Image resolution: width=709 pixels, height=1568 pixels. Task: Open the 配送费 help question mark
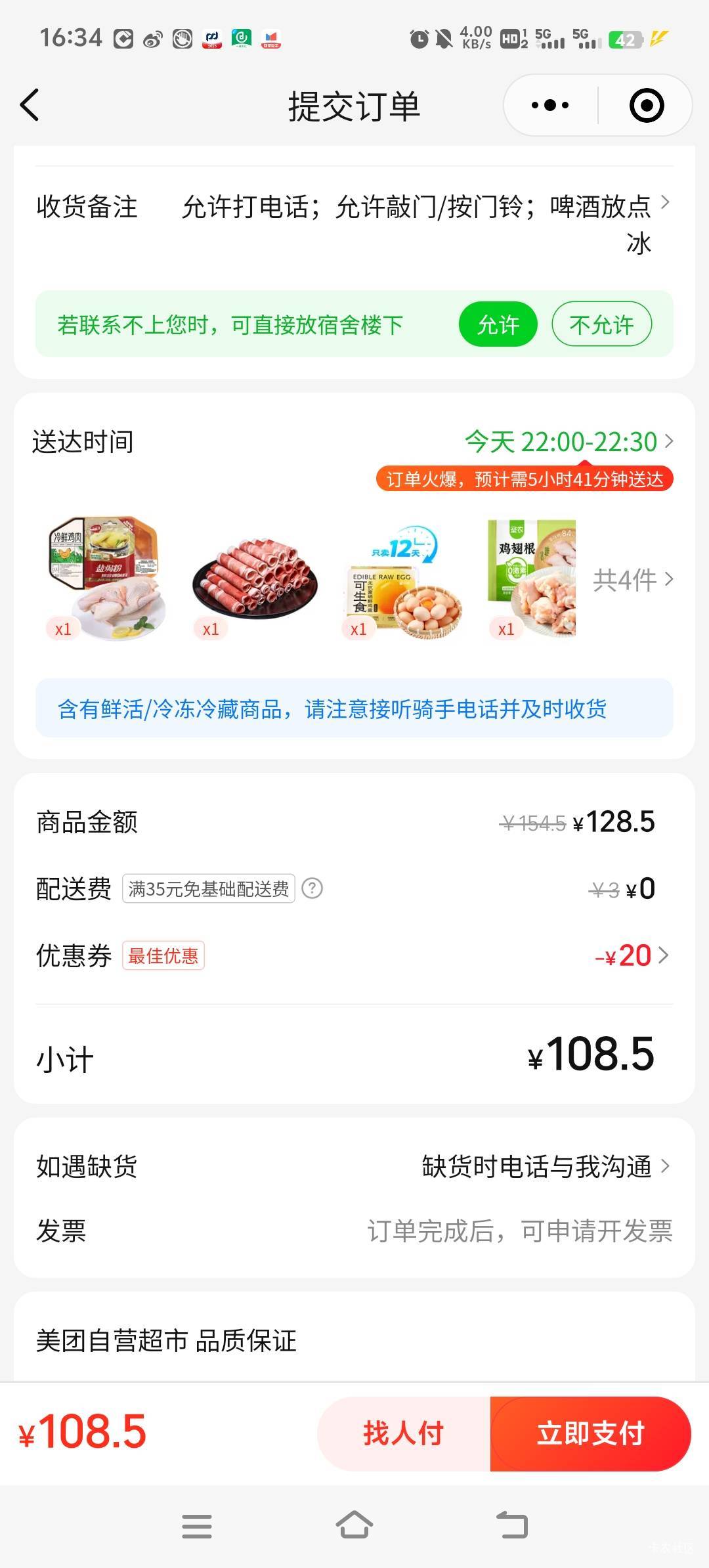click(x=312, y=888)
